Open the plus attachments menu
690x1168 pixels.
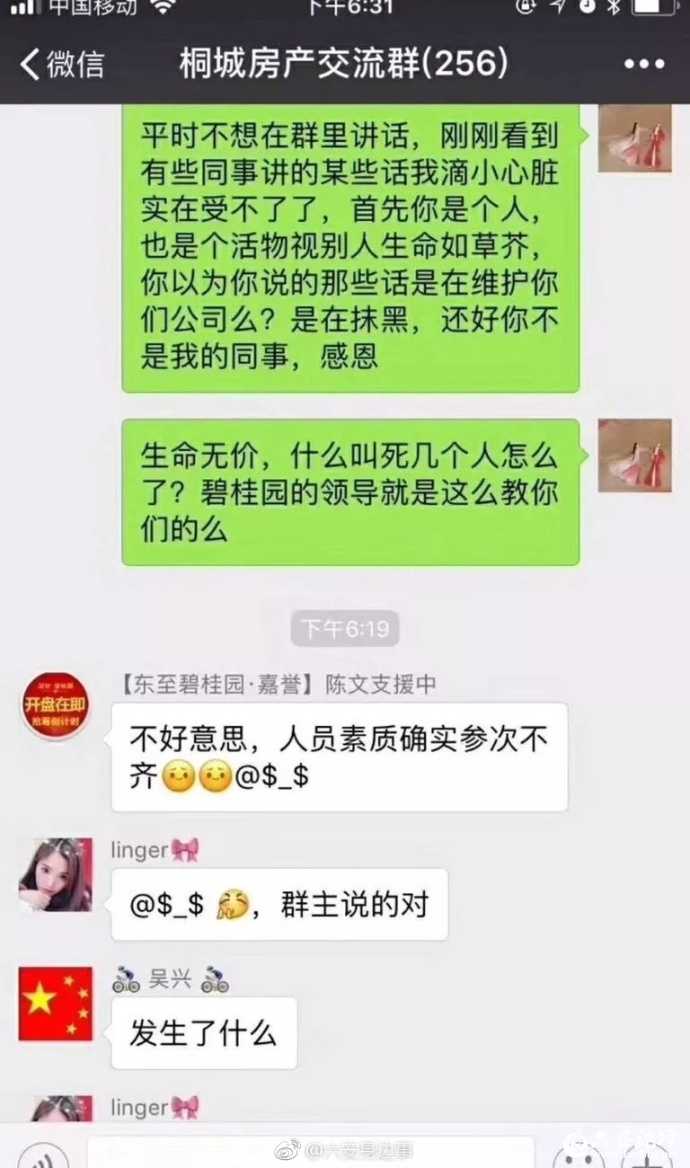click(650, 1155)
